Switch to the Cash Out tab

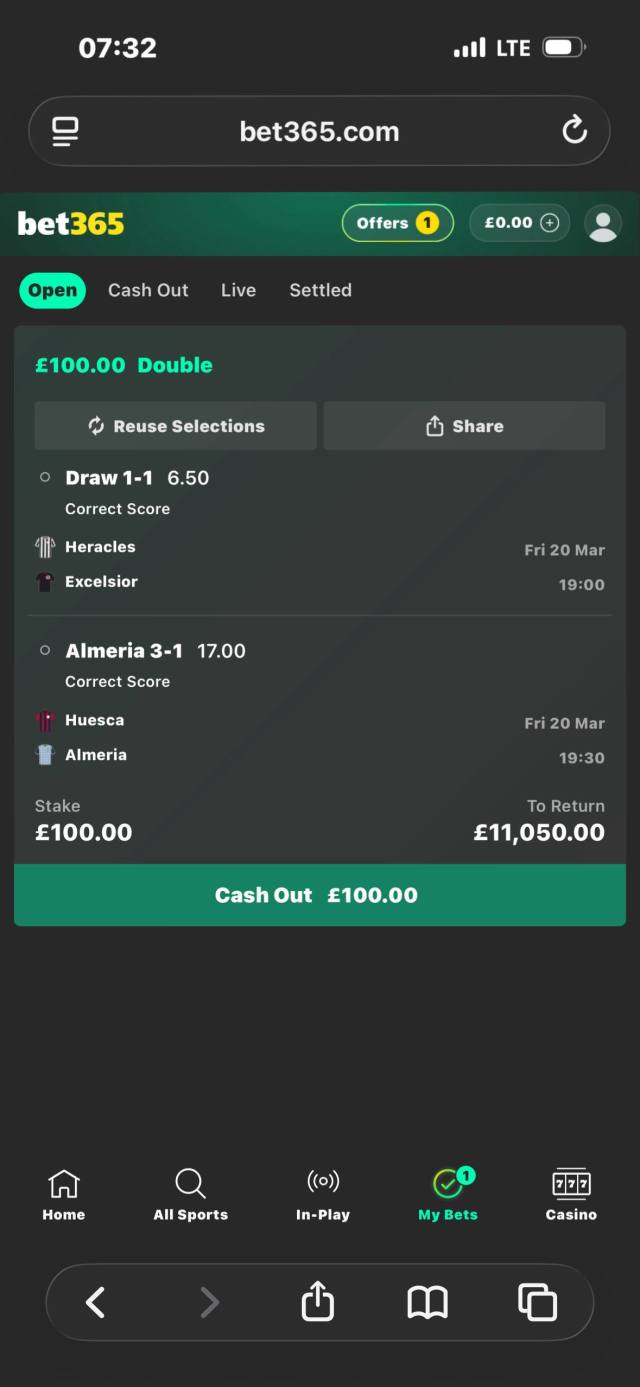(x=148, y=290)
